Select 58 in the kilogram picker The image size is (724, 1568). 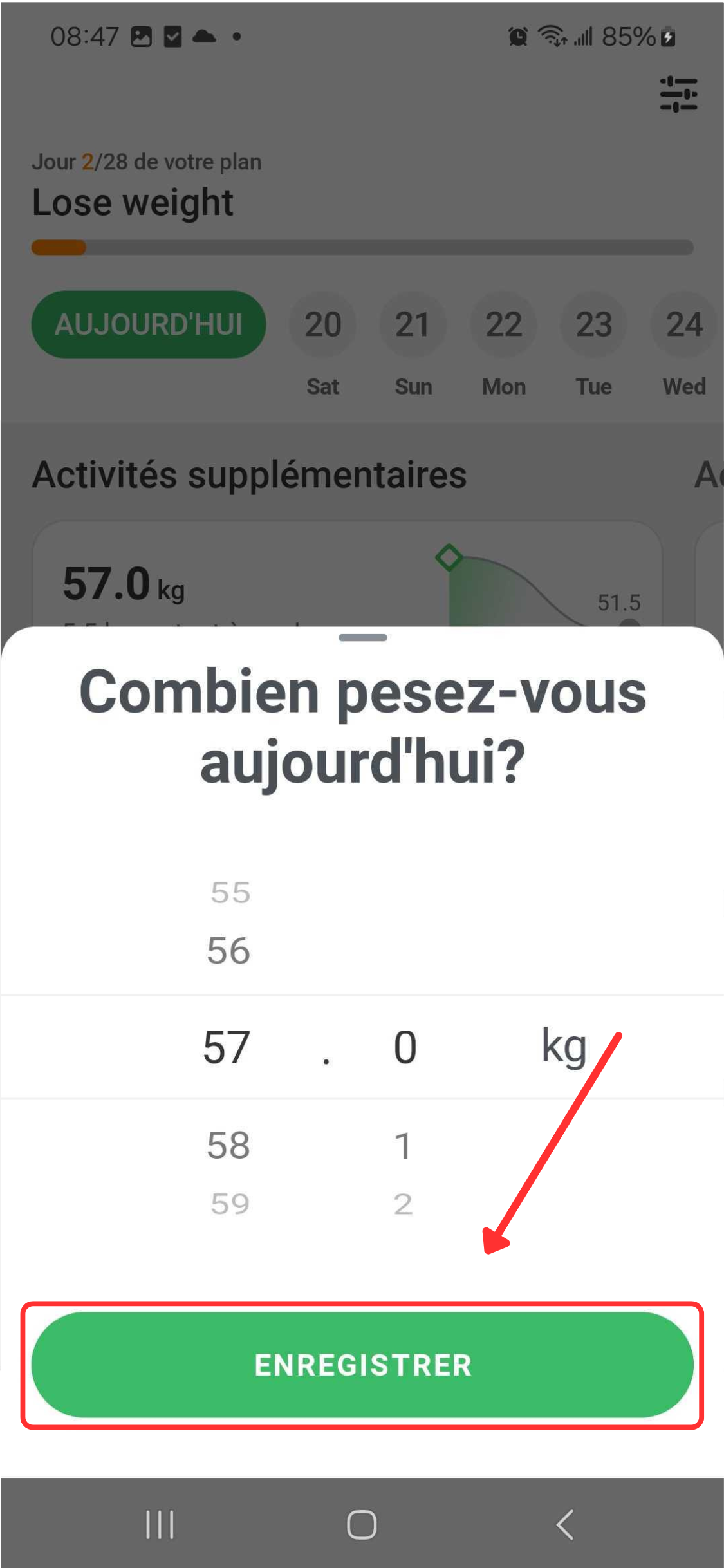pos(228,1146)
